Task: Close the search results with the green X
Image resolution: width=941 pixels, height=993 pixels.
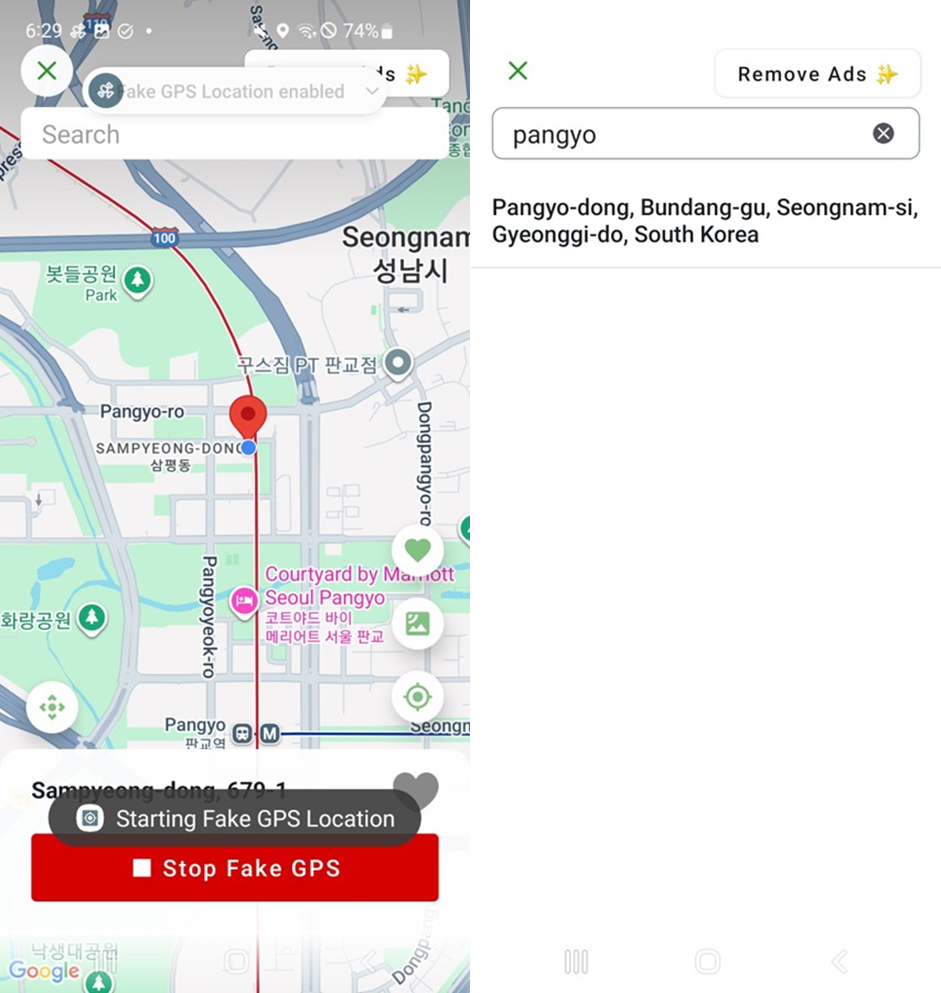Action: [x=517, y=70]
